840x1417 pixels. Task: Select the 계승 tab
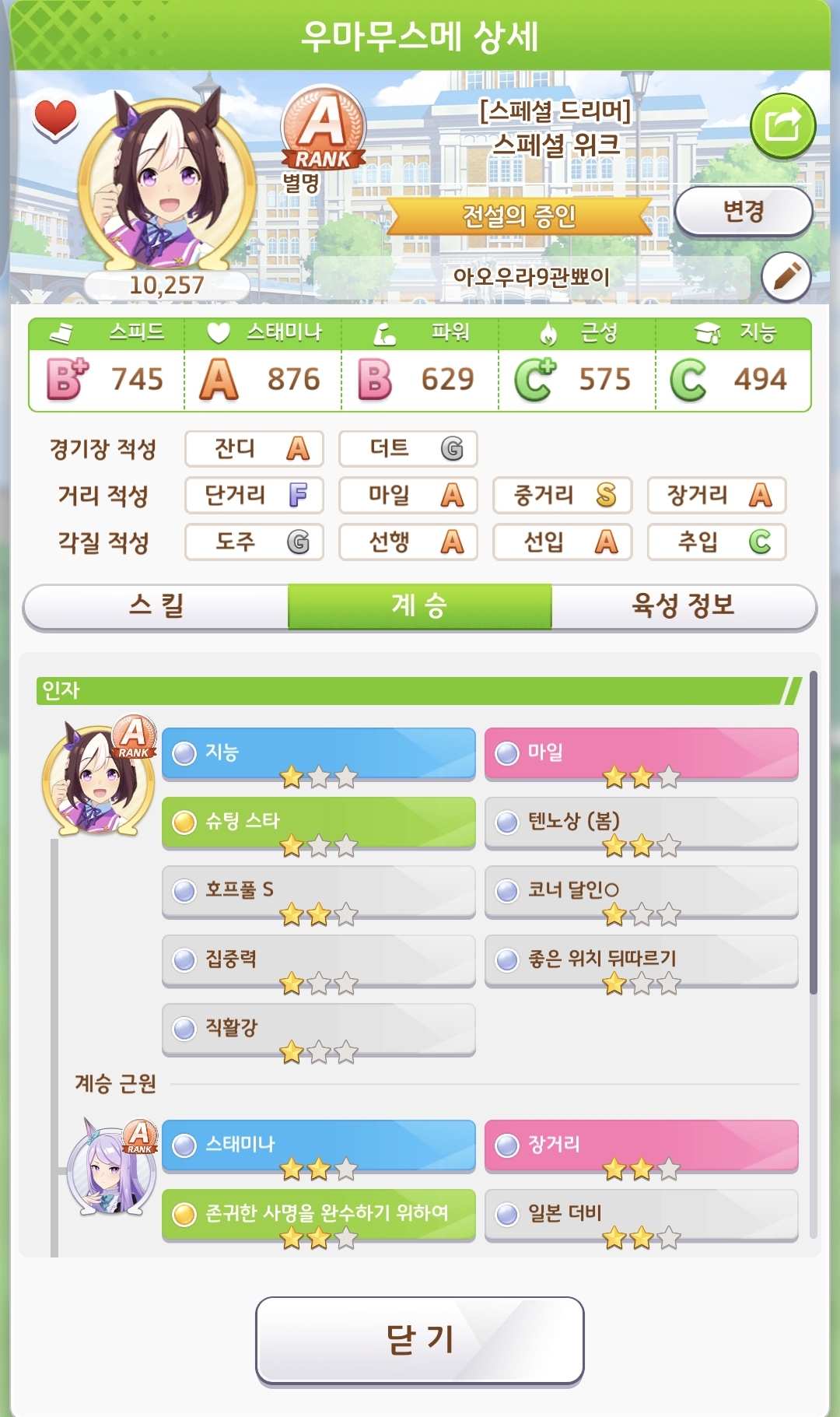[419, 606]
